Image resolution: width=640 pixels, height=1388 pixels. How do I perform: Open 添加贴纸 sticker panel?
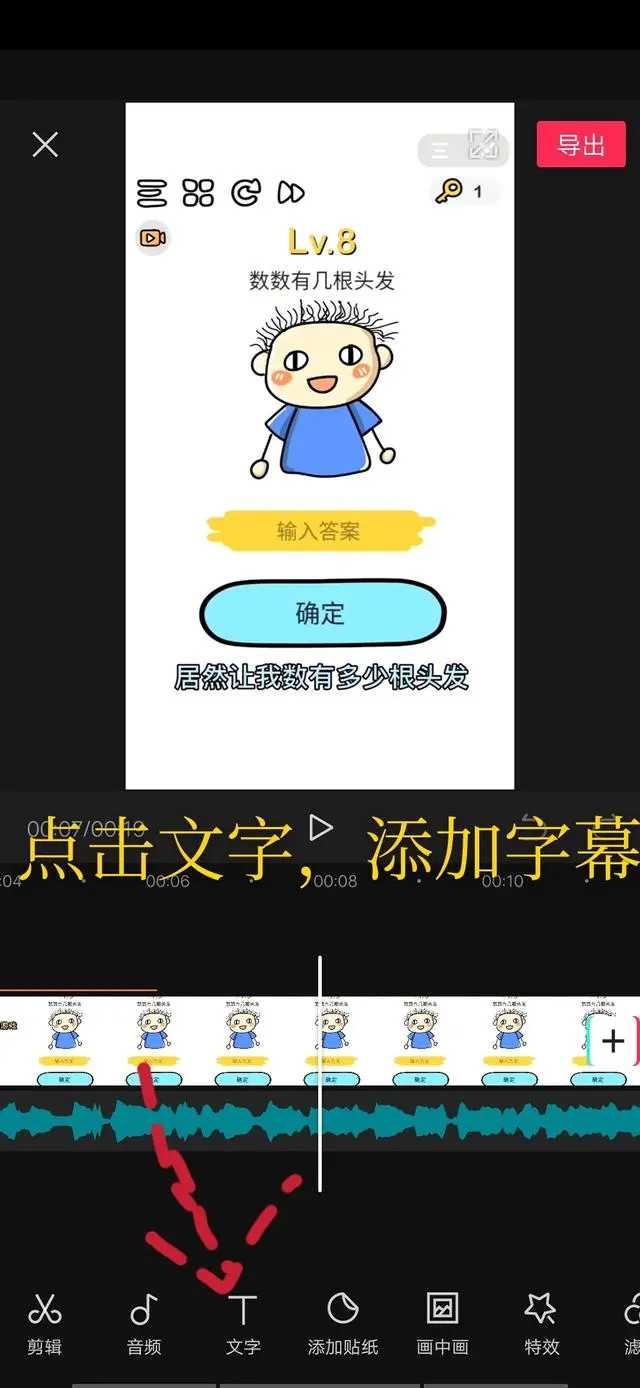(343, 1323)
